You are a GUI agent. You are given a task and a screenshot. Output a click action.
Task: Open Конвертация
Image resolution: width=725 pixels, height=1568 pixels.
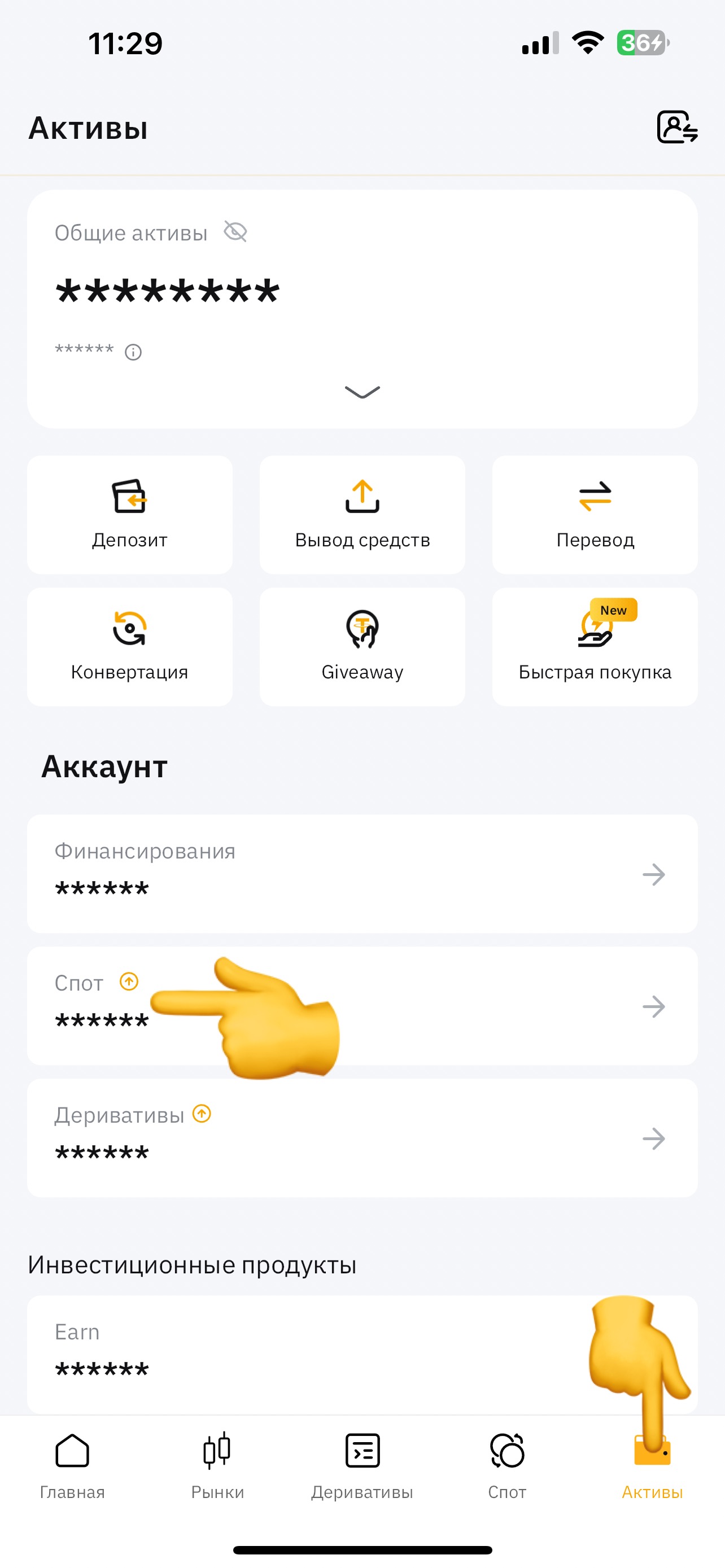tap(130, 646)
